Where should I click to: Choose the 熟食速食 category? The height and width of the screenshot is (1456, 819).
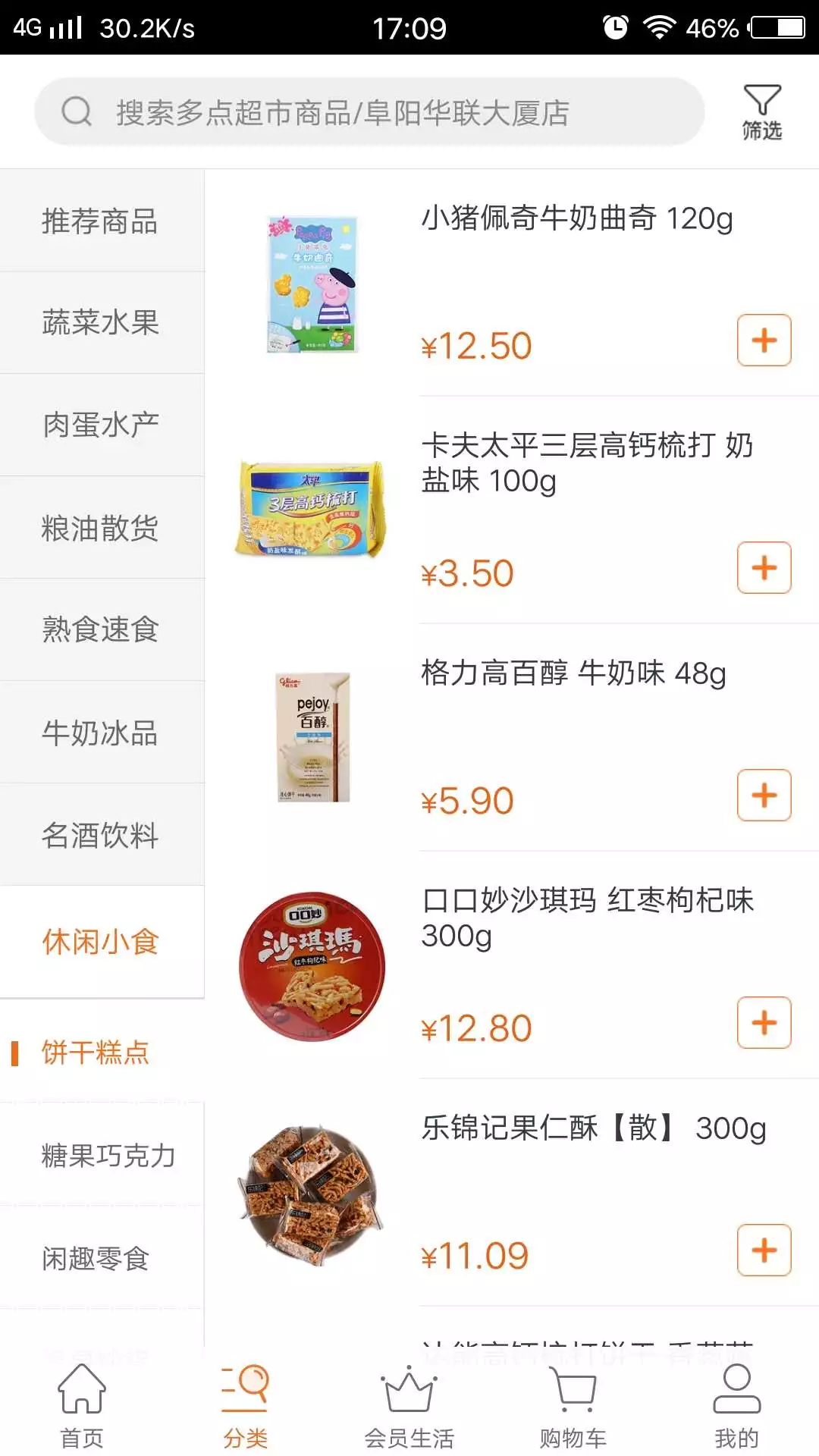tap(101, 629)
